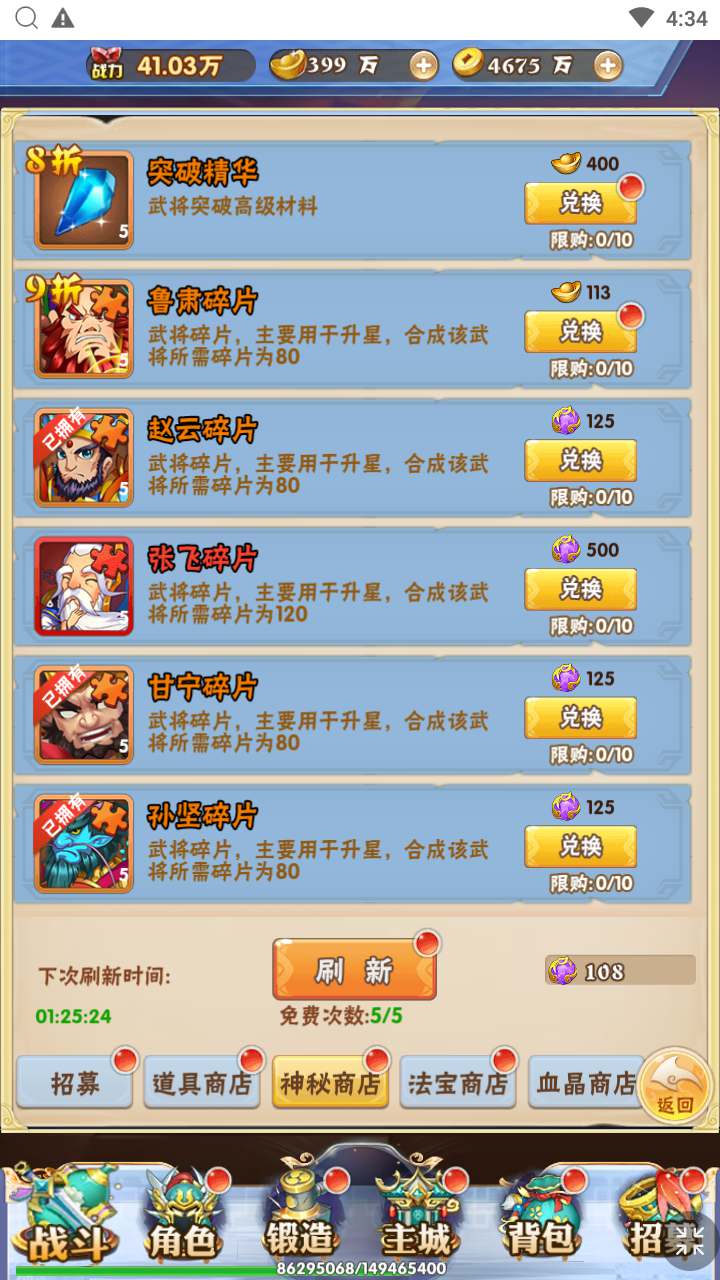Refresh the shop with 刷新

354,969
